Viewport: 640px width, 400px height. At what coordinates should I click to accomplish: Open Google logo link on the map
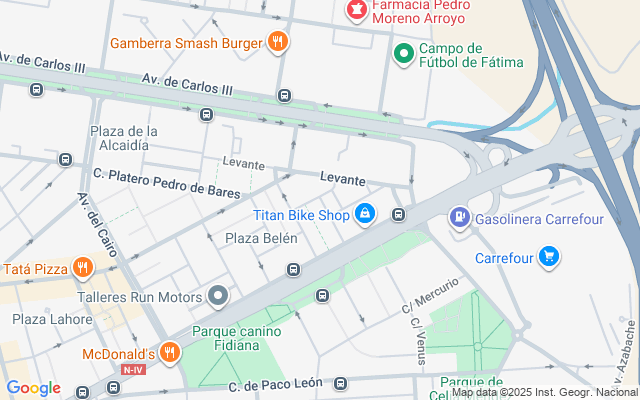click(33, 388)
